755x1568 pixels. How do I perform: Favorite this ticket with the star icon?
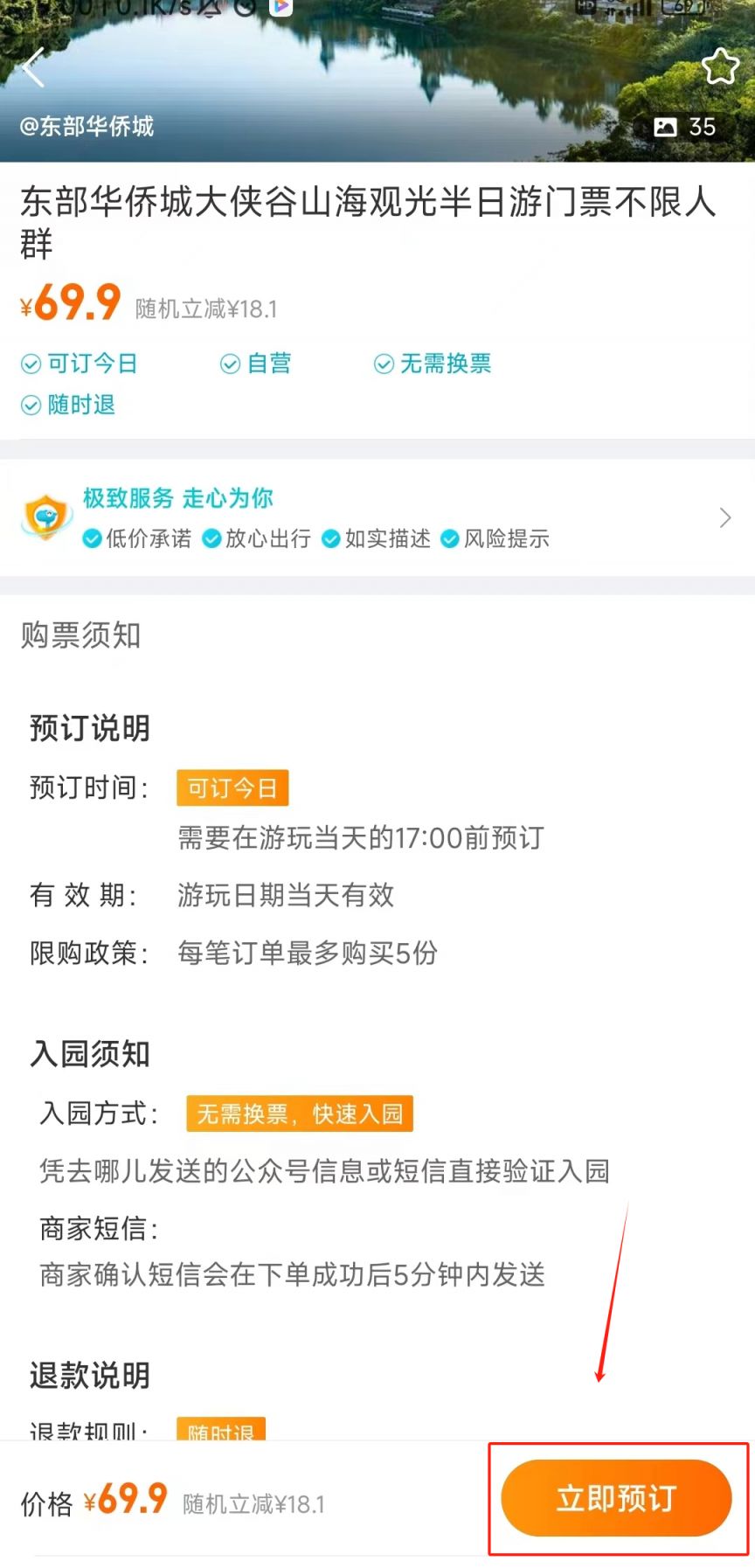720,66
